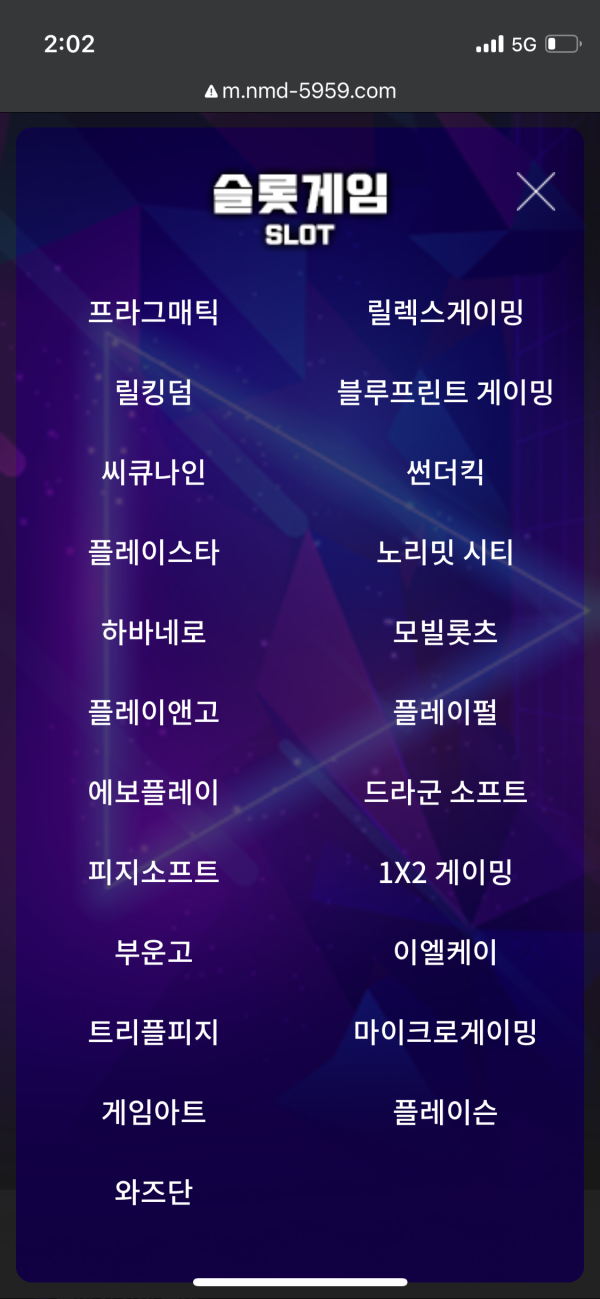Select 와즈단 provider
The image size is (600, 1299).
(153, 1192)
